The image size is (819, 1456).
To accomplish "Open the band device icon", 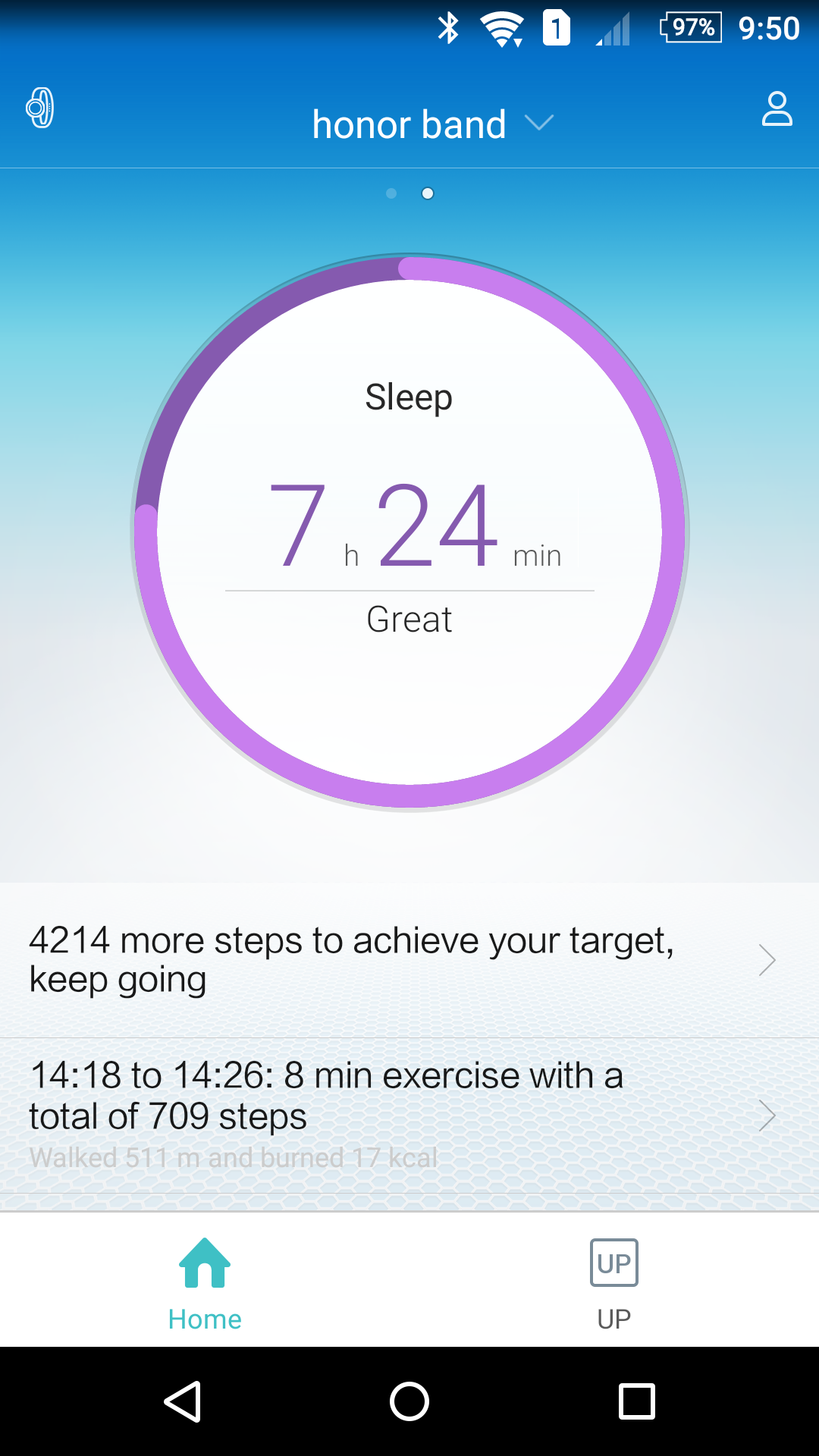I will pos(40,108).
